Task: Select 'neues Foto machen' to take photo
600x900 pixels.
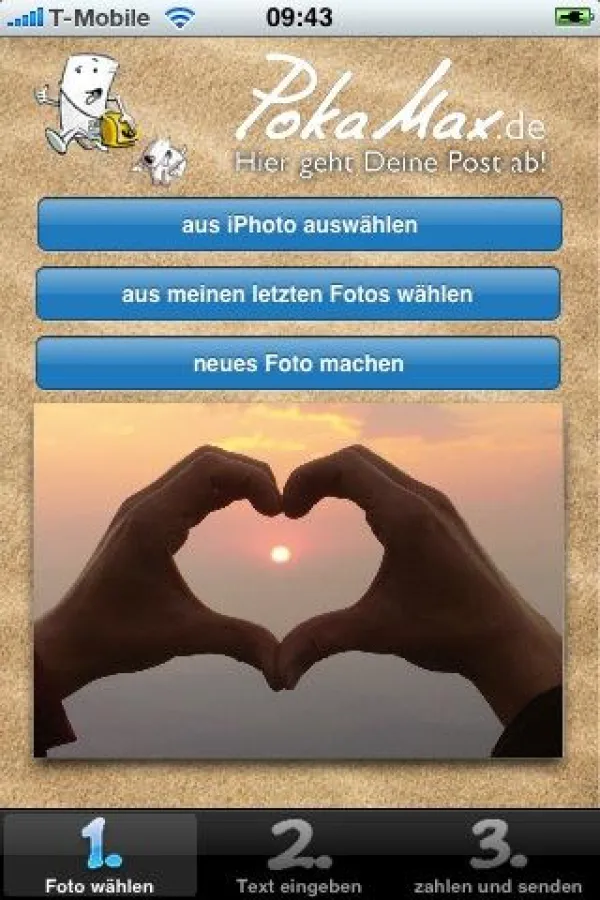Action: pos(298,363)
